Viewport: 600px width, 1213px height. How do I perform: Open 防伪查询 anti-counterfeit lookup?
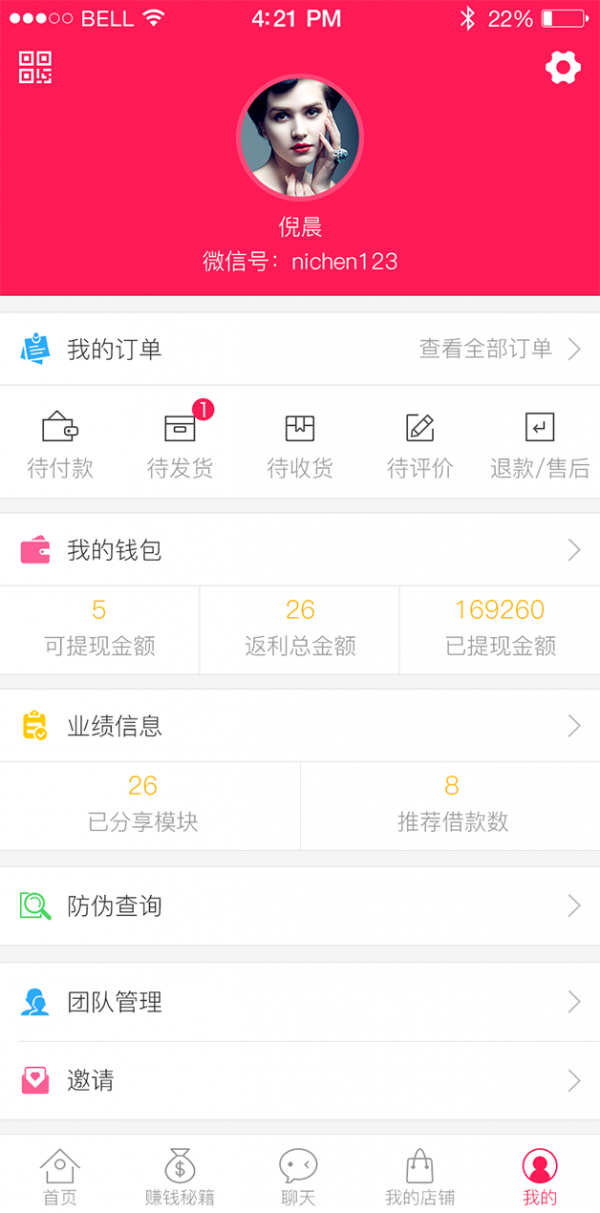coord(300,906)
